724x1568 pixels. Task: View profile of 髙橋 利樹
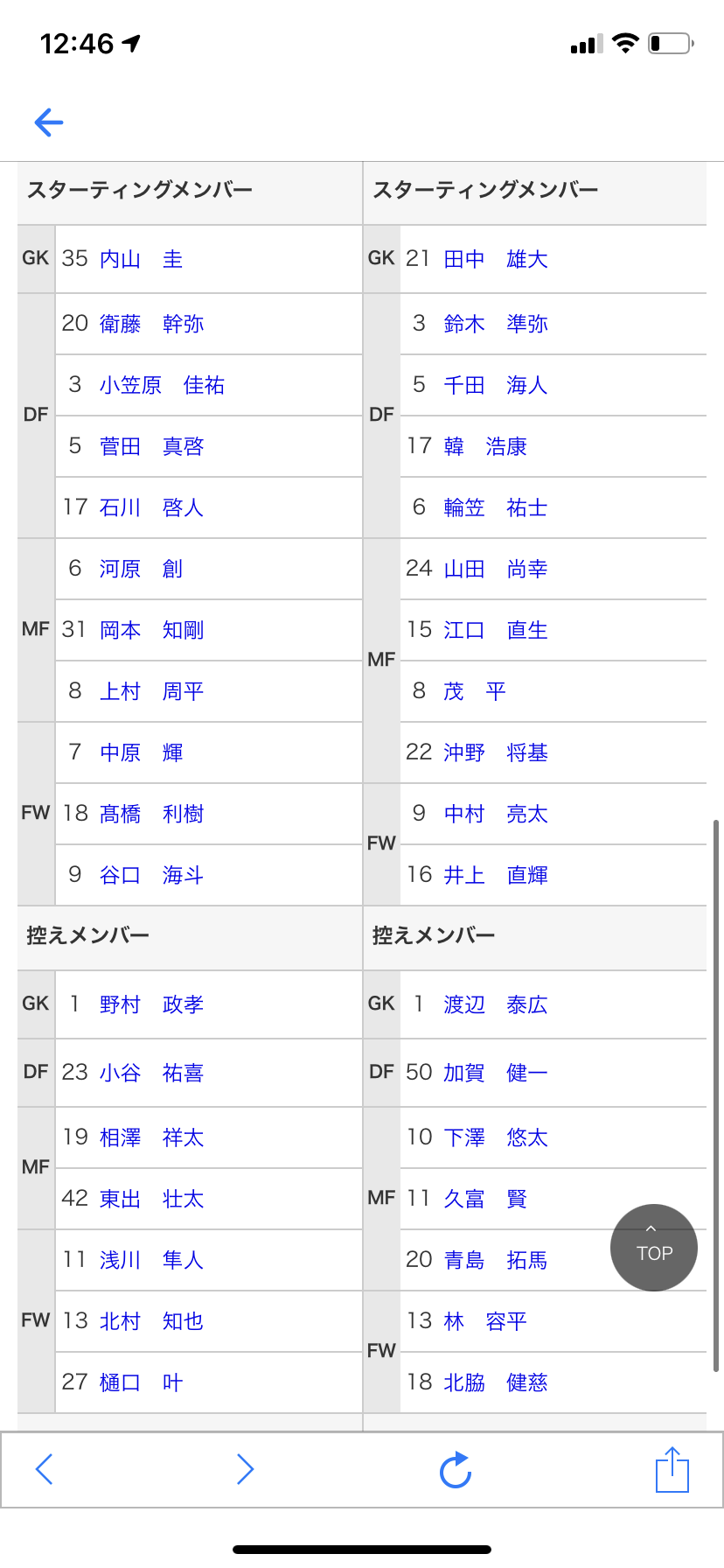point(151,814)
